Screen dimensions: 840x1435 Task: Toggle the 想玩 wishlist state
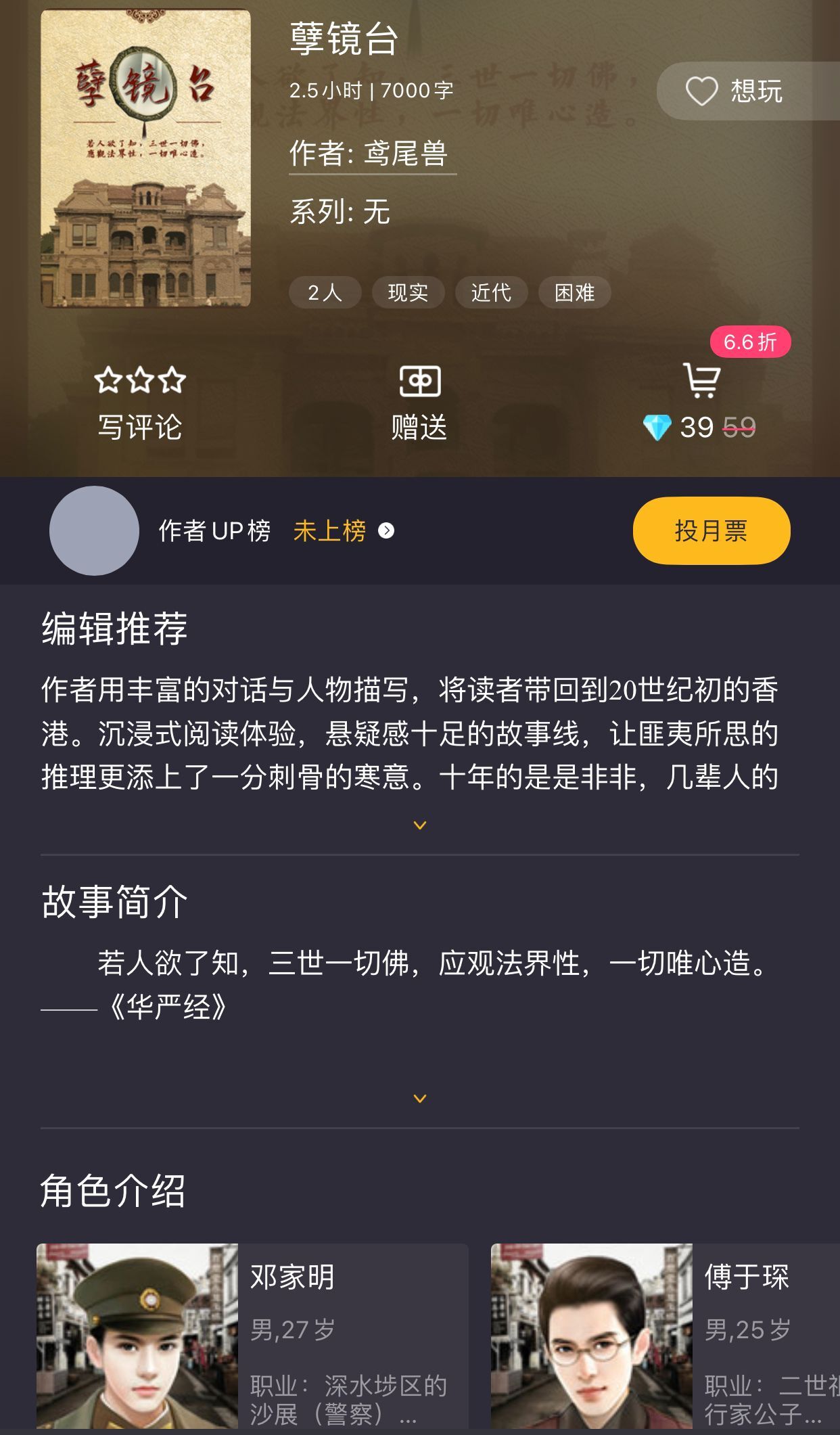tap(737, 92)
